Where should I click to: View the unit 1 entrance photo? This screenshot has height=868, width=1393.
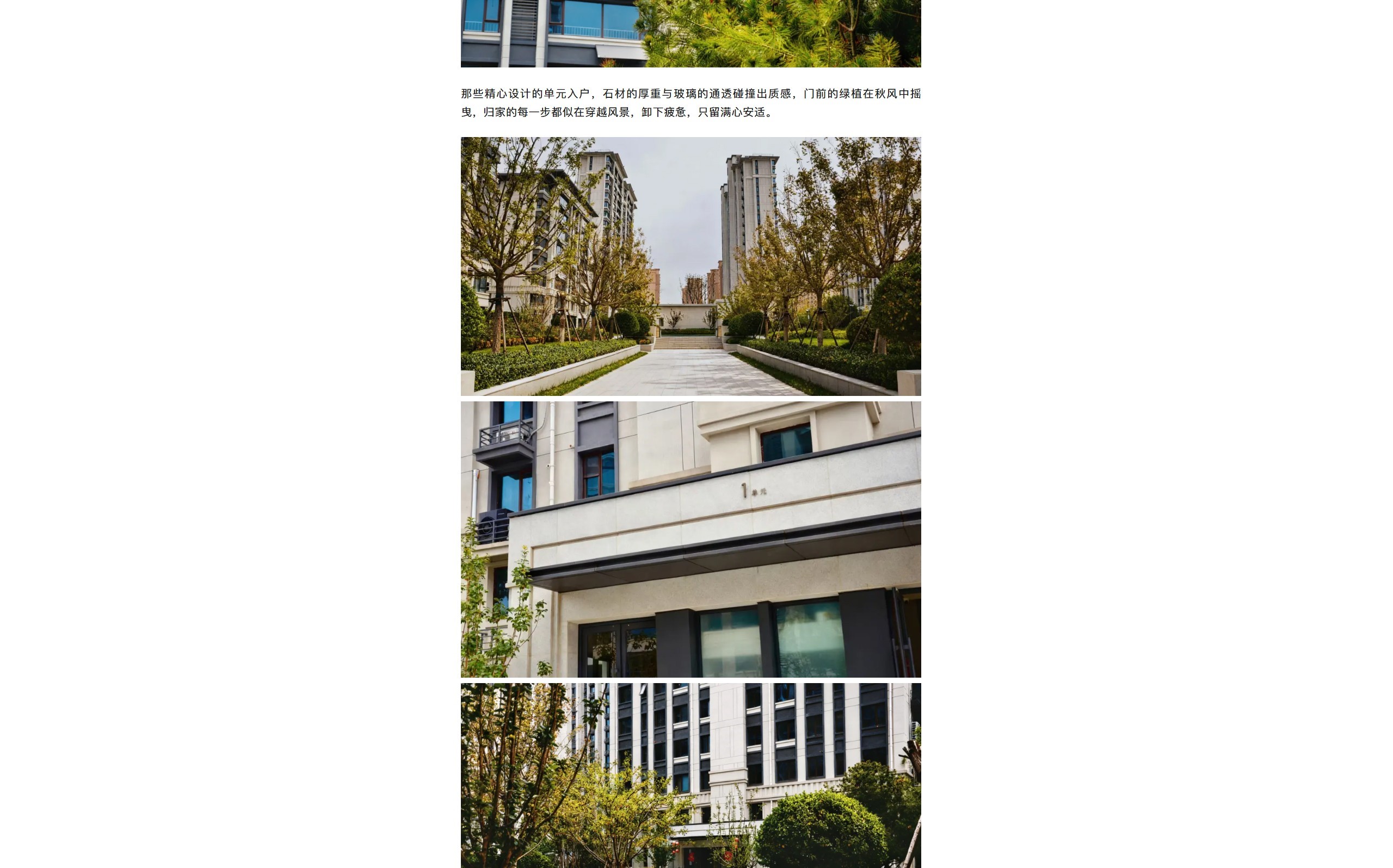[x=690, y=539]
